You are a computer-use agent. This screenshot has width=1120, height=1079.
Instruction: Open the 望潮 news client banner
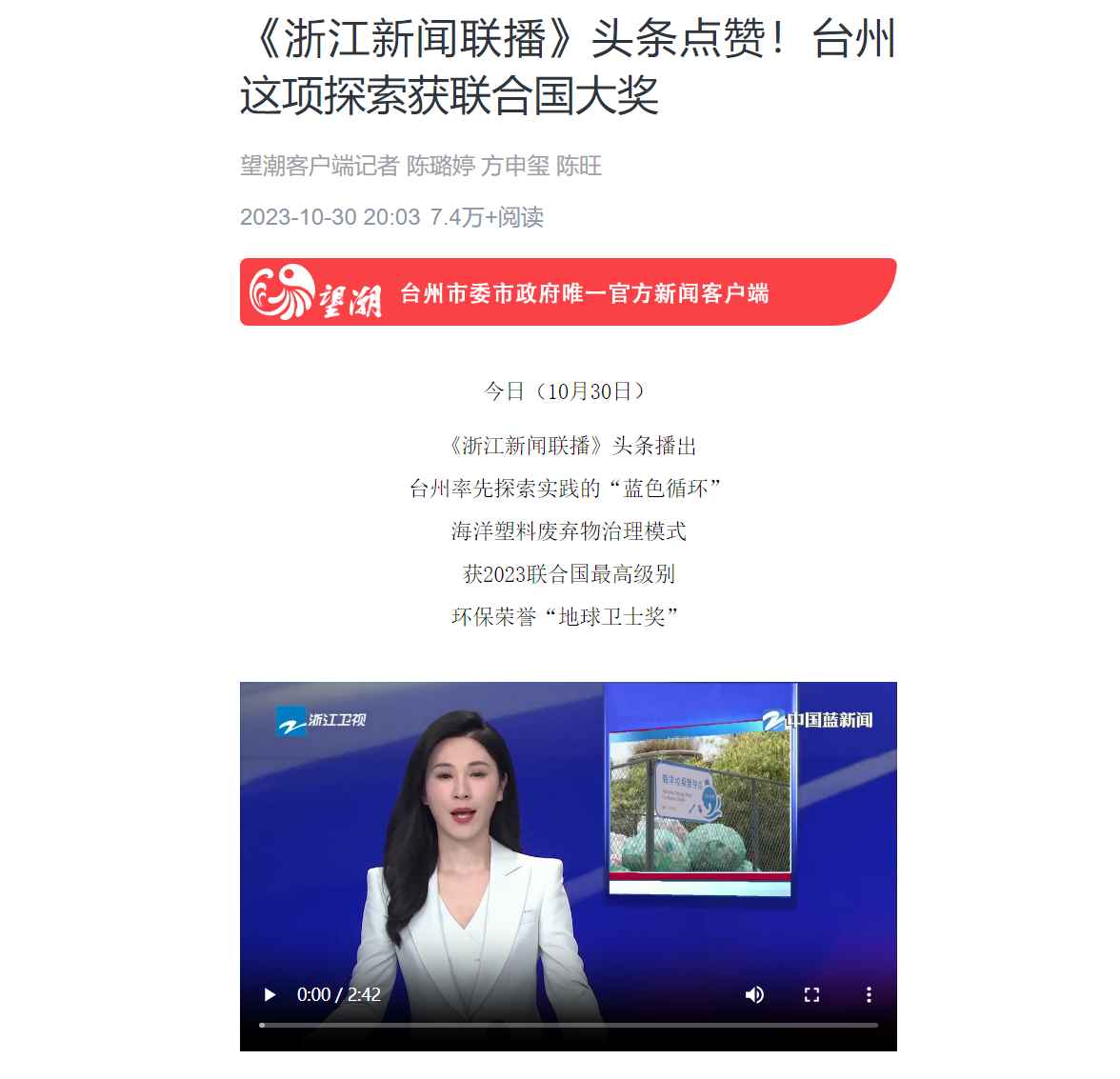click(x=568, y=292)
